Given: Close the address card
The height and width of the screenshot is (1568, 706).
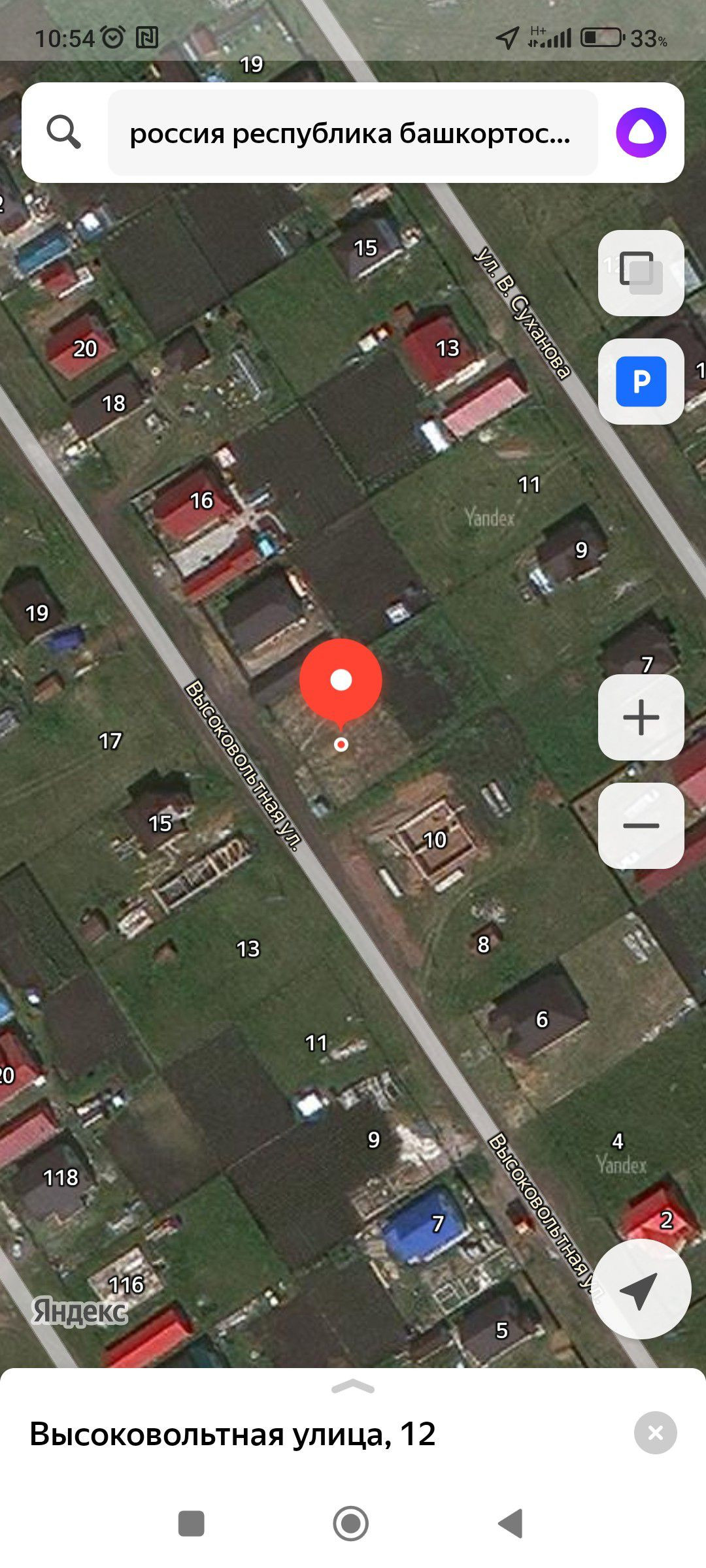Looking at the screenshot, I should point(655,1433).
